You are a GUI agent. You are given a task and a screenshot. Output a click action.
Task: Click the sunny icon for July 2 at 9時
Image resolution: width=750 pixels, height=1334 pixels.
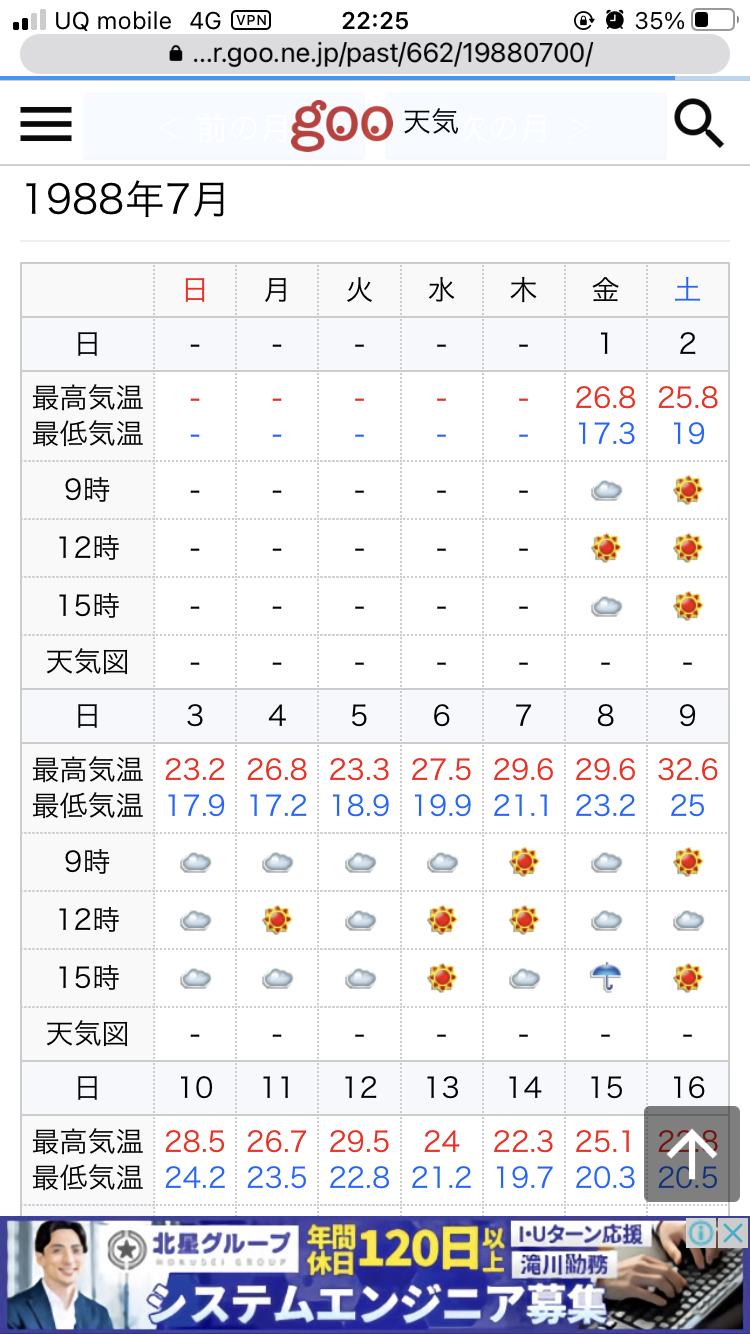[x=688, y=490]
